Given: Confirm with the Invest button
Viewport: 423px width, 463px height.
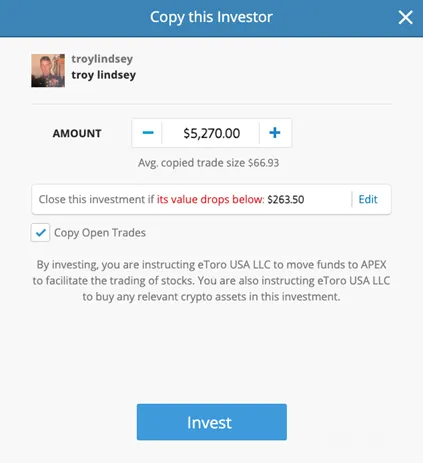Looking at the screenshot, I should click(212, 422).
